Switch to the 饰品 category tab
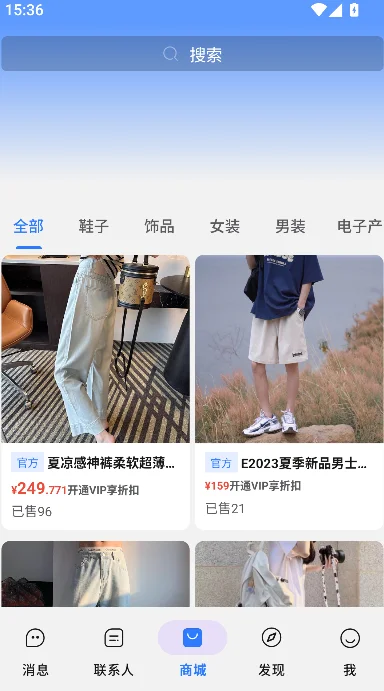Screen dimensions: 384x691 pos(159,227)
